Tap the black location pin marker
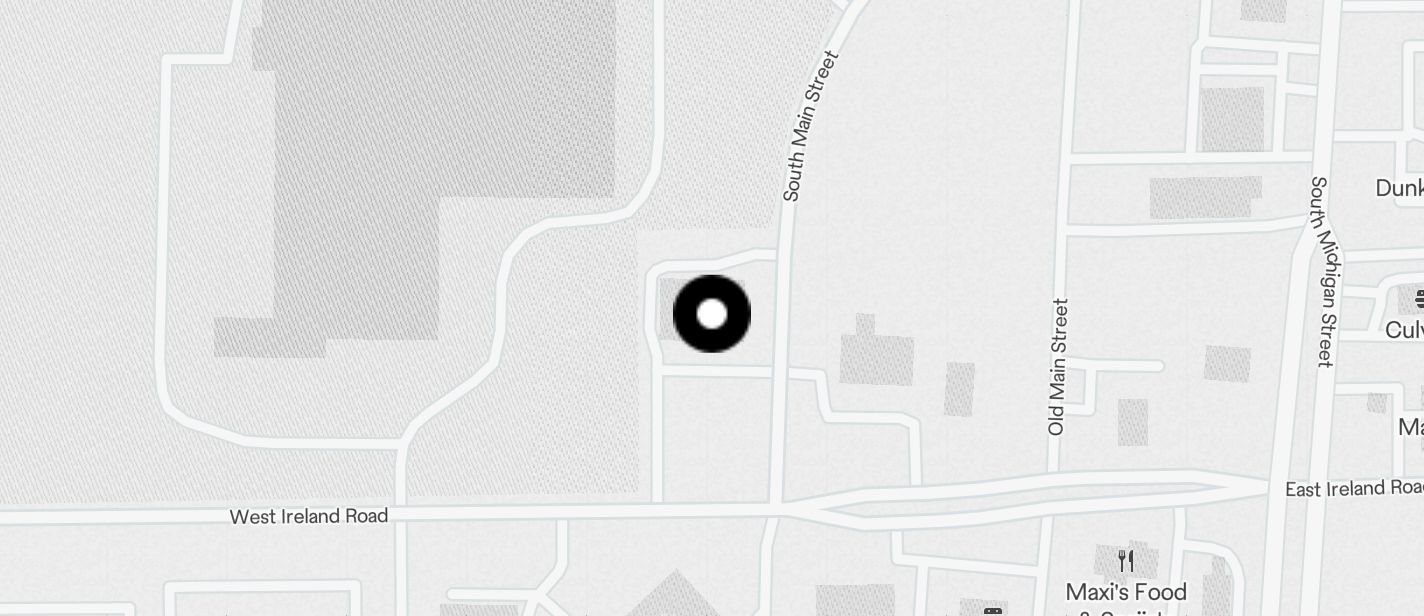This screenshot has height=616, width=1424. (x=712, y=314)
